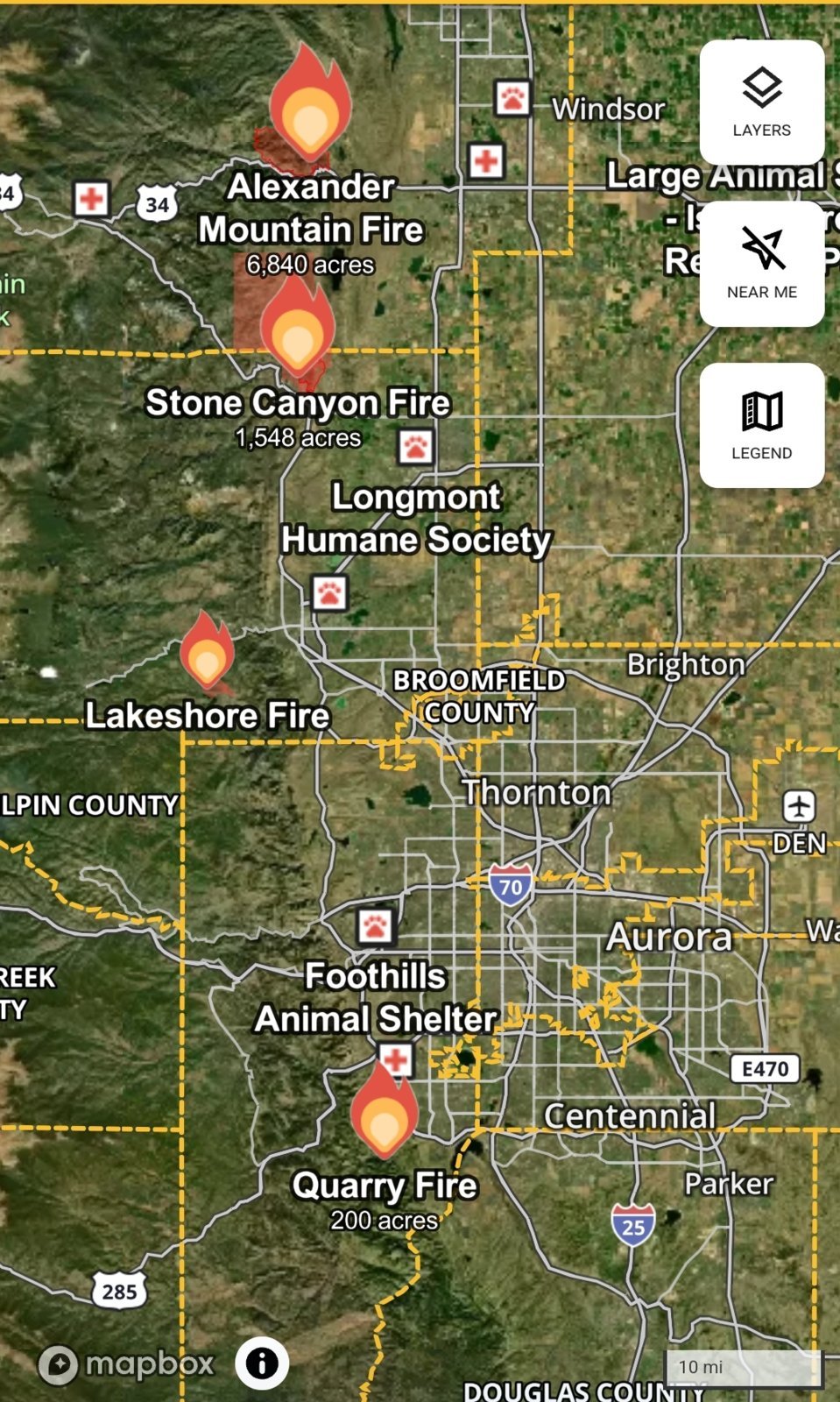The height and width of the screenshot is (1402, 840).
Task: Tap the red cross marker beside Highway 34
Action: pyautogui.click(x=91, y=198)
